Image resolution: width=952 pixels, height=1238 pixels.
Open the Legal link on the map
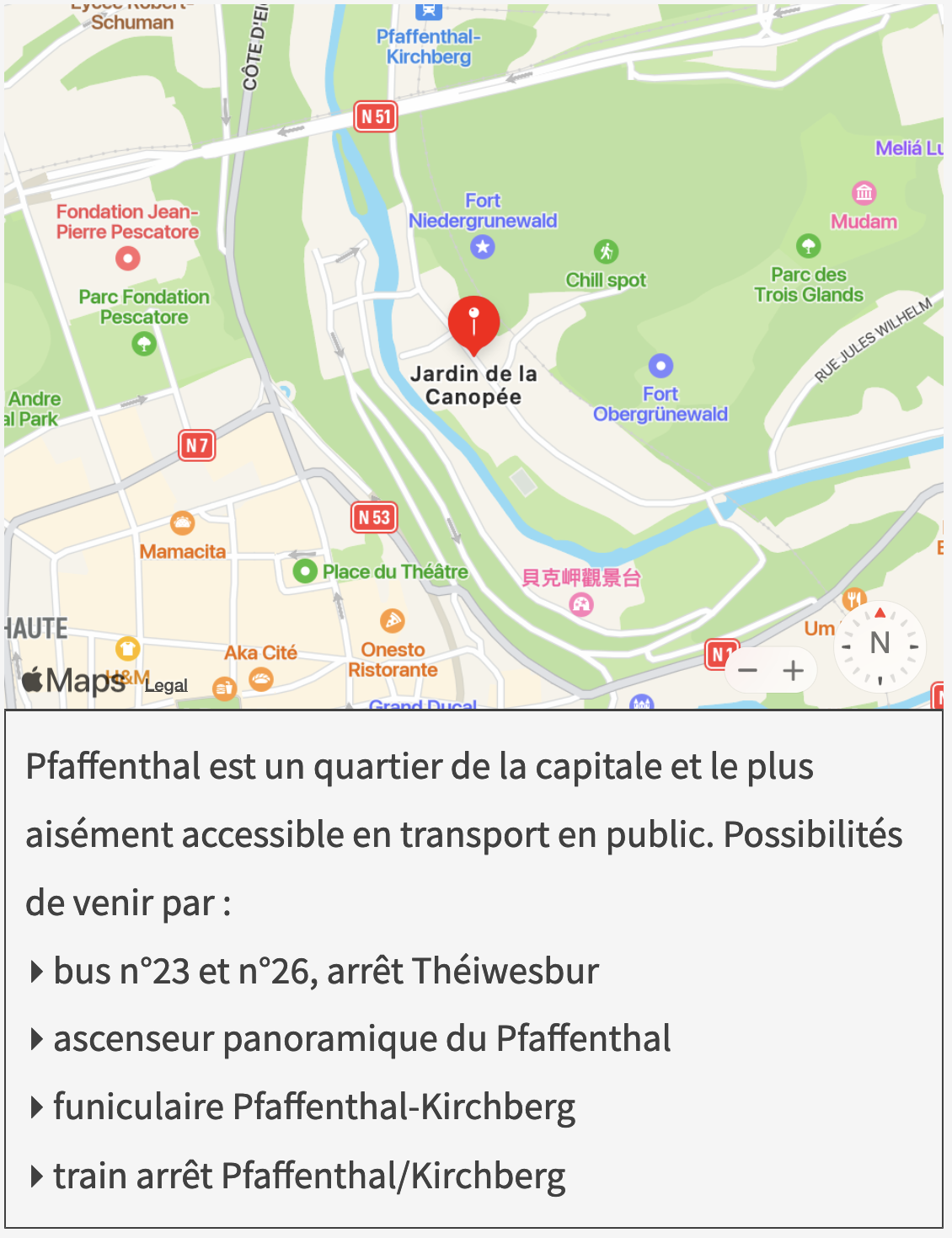tap(166, 686)
